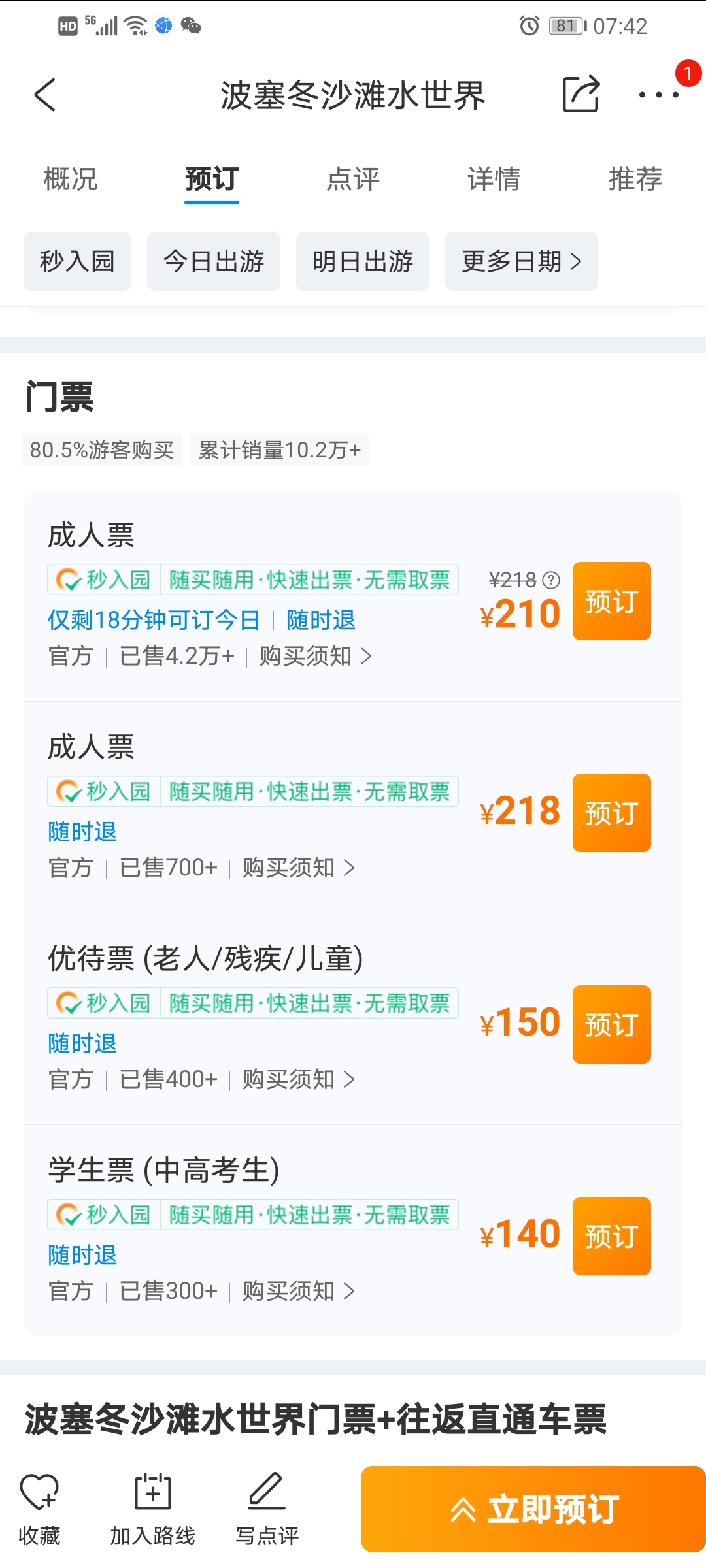Switch to the 点评 tab
Image resolution: width=706 pixels, height=1568 pixels.
[x=353, y=179]
